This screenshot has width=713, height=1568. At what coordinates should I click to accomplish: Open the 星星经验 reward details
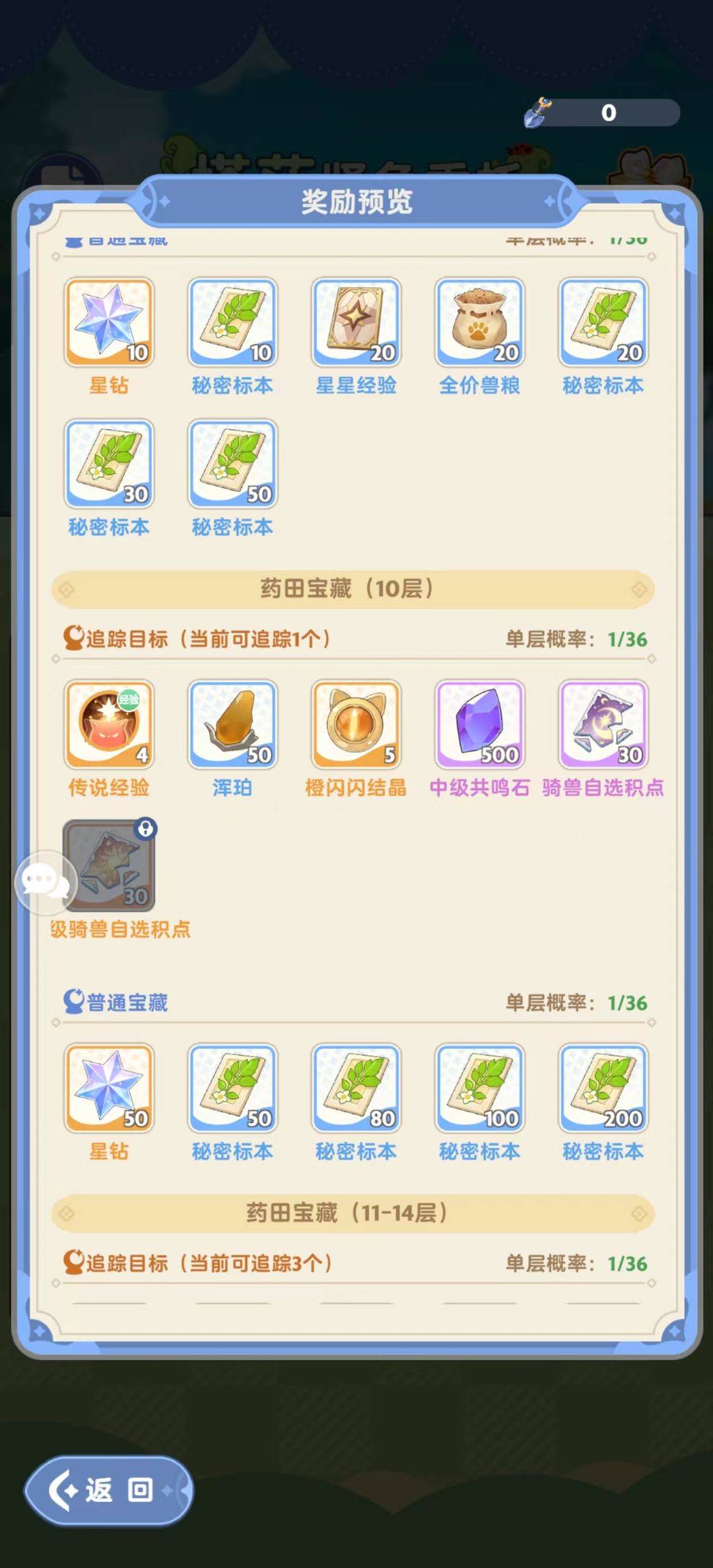[x=356, y=322]
